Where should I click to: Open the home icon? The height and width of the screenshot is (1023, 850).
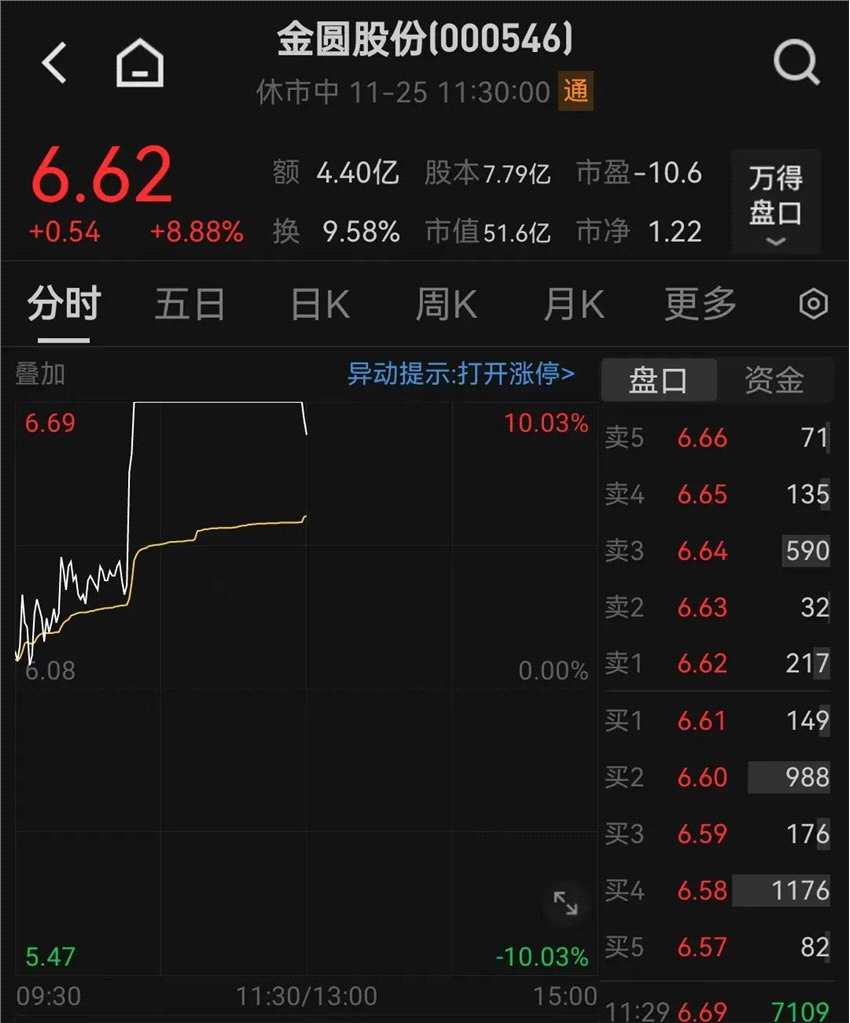pyautogui.click(x=140, y=64)
